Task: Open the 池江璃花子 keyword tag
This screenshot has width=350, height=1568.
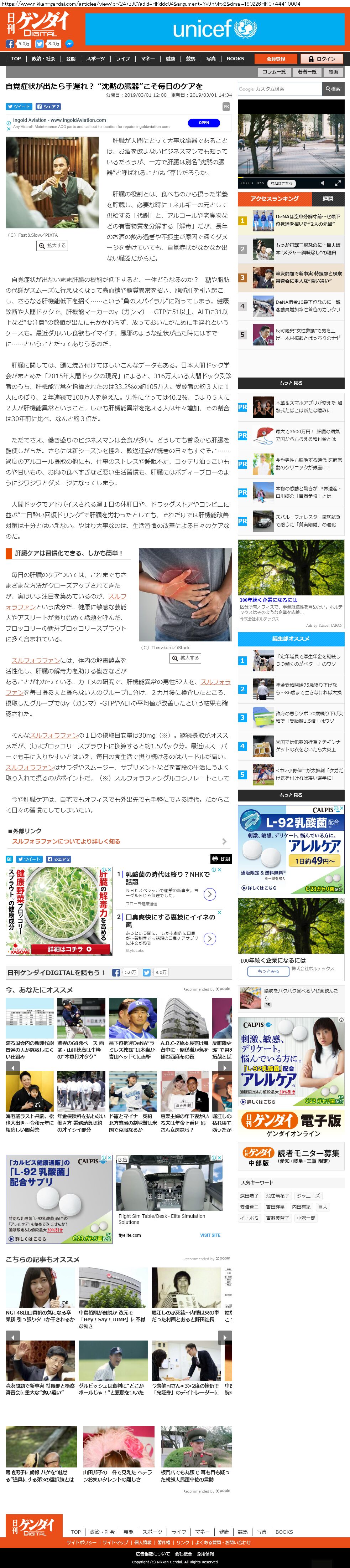Action: pyautogui.click(x=278, y=1195)
